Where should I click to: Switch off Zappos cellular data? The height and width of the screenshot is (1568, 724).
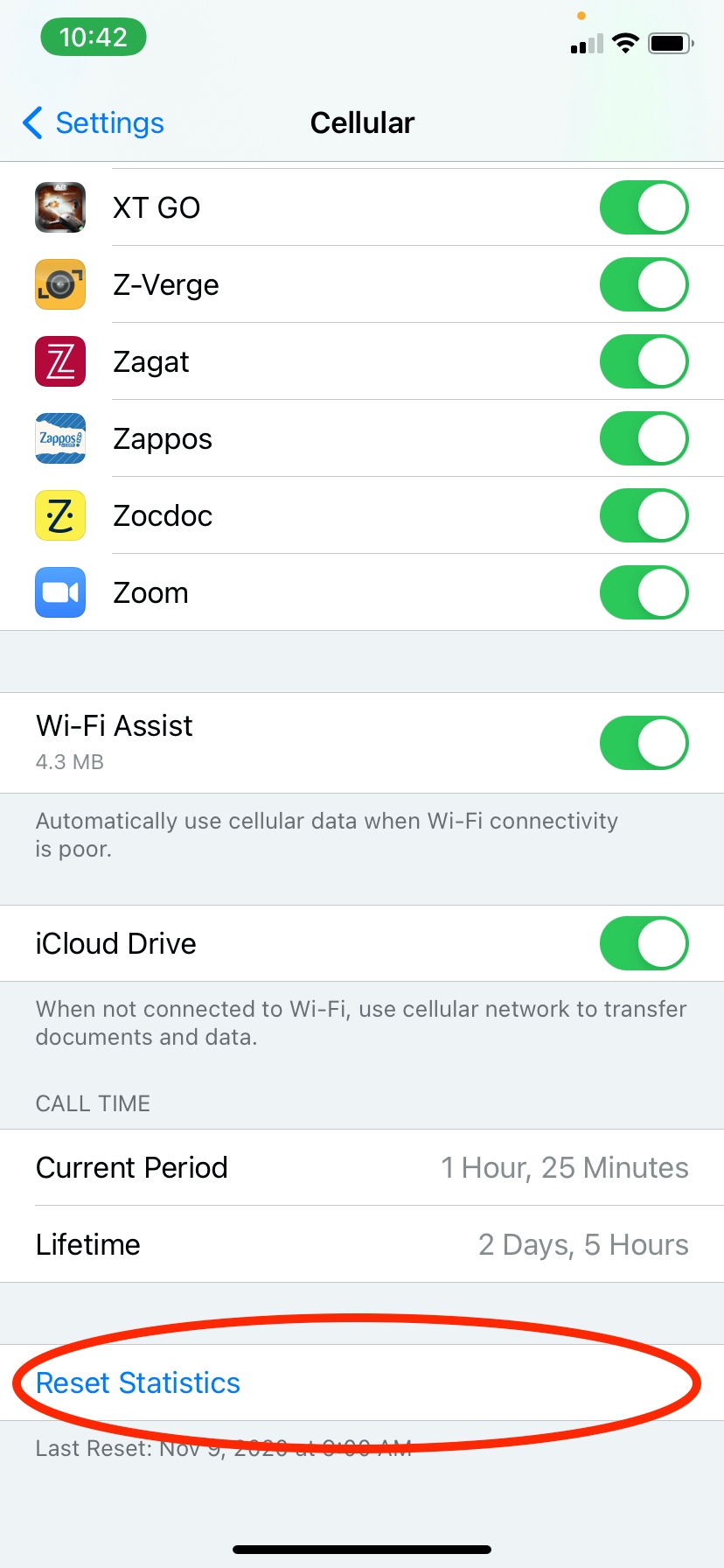pyautogui.click(x=644, y=438)
